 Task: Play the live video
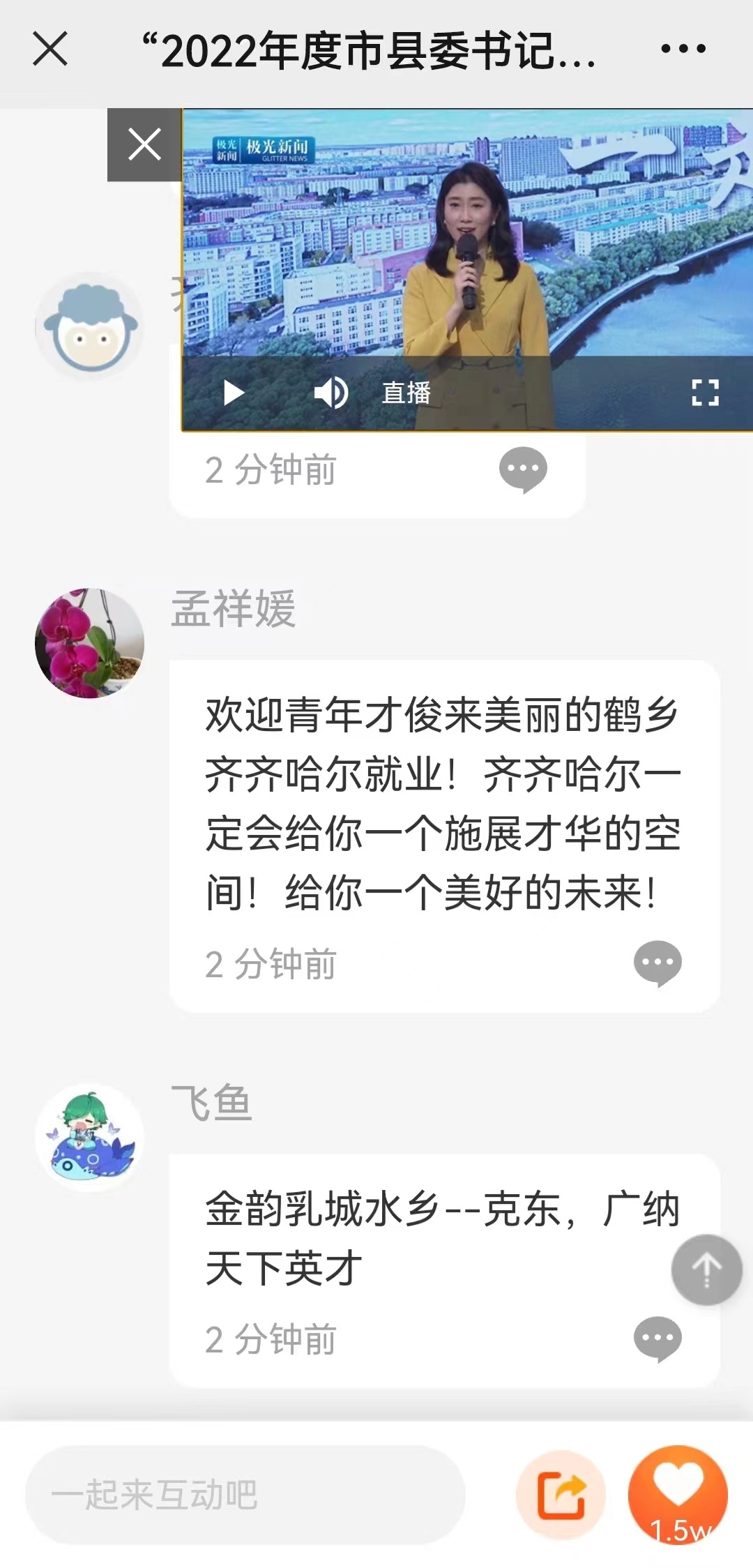[x=234, y=393]
